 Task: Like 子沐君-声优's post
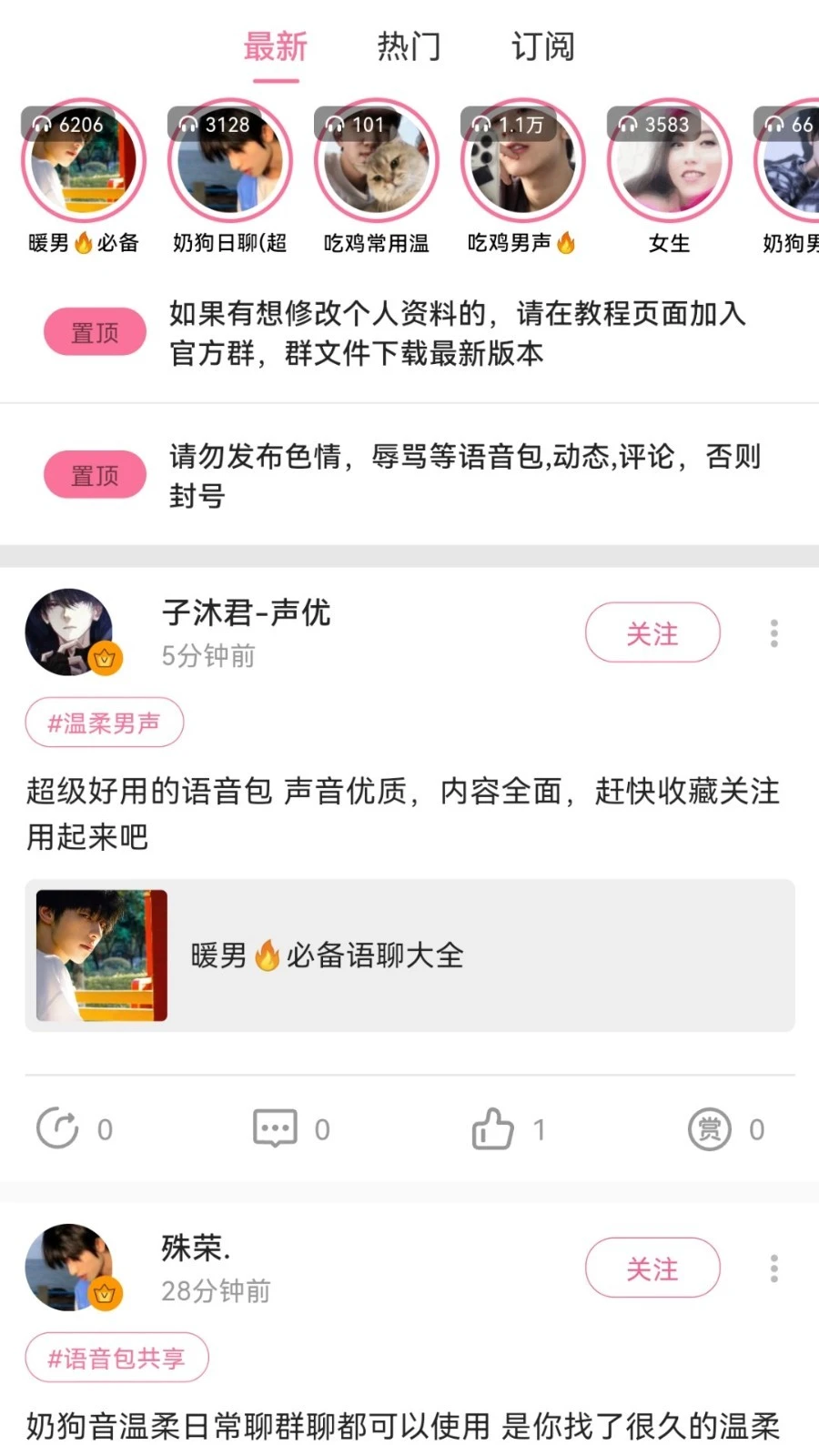[491, 1128]
